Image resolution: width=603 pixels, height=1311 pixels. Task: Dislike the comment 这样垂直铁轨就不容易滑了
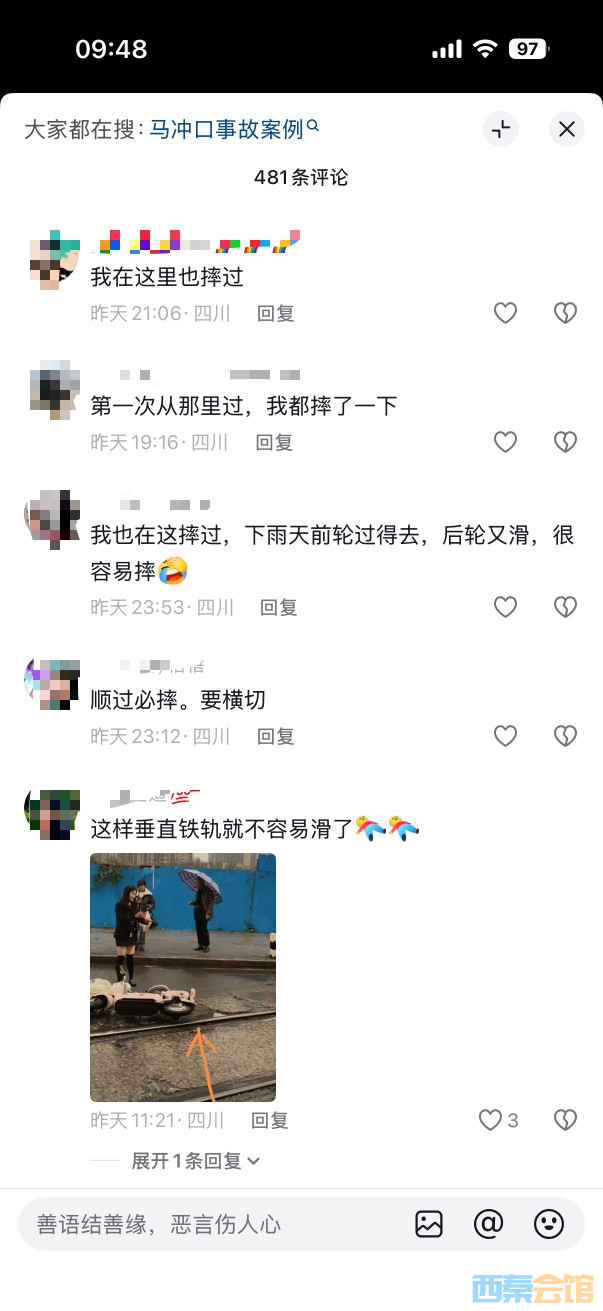[565, 1120]
